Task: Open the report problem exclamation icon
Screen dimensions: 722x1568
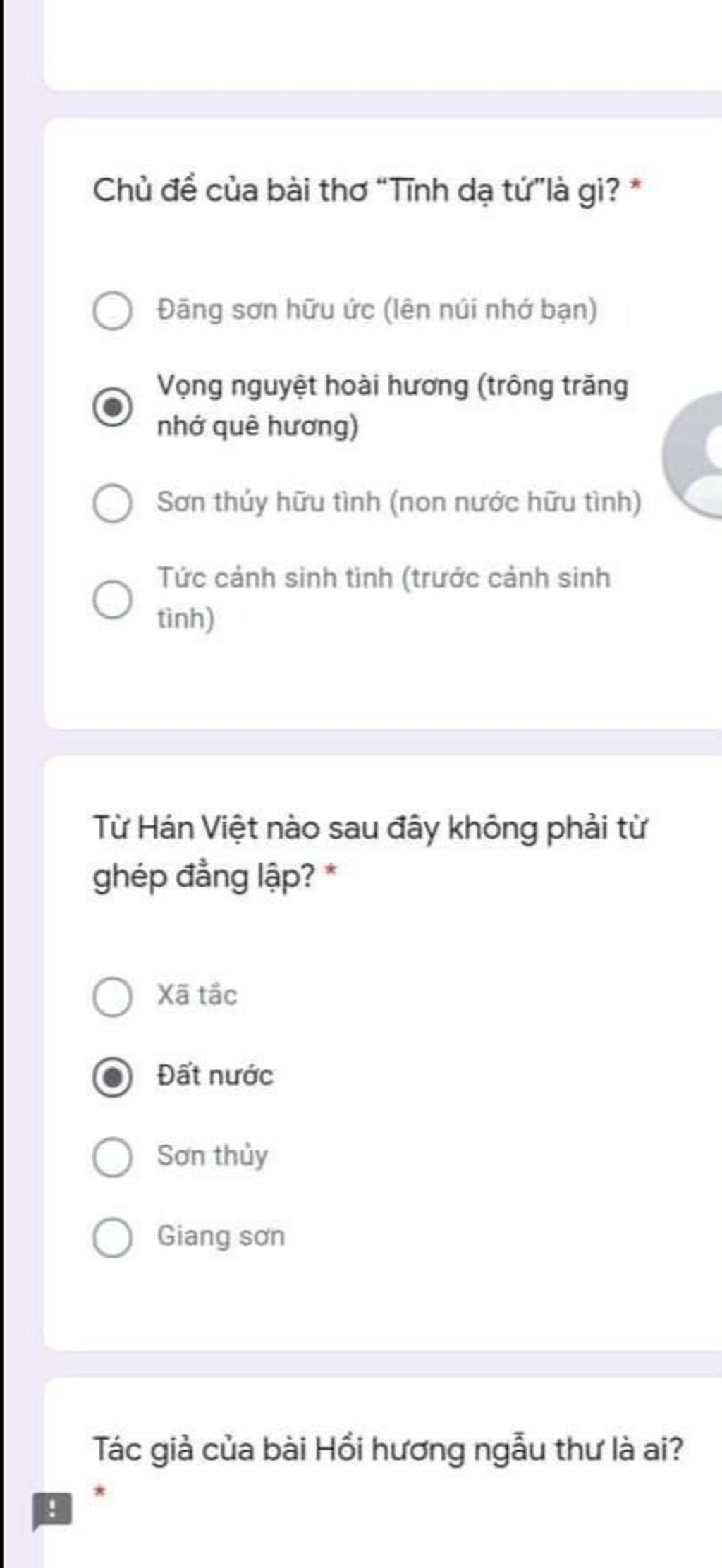Action: coord(51,1511)
